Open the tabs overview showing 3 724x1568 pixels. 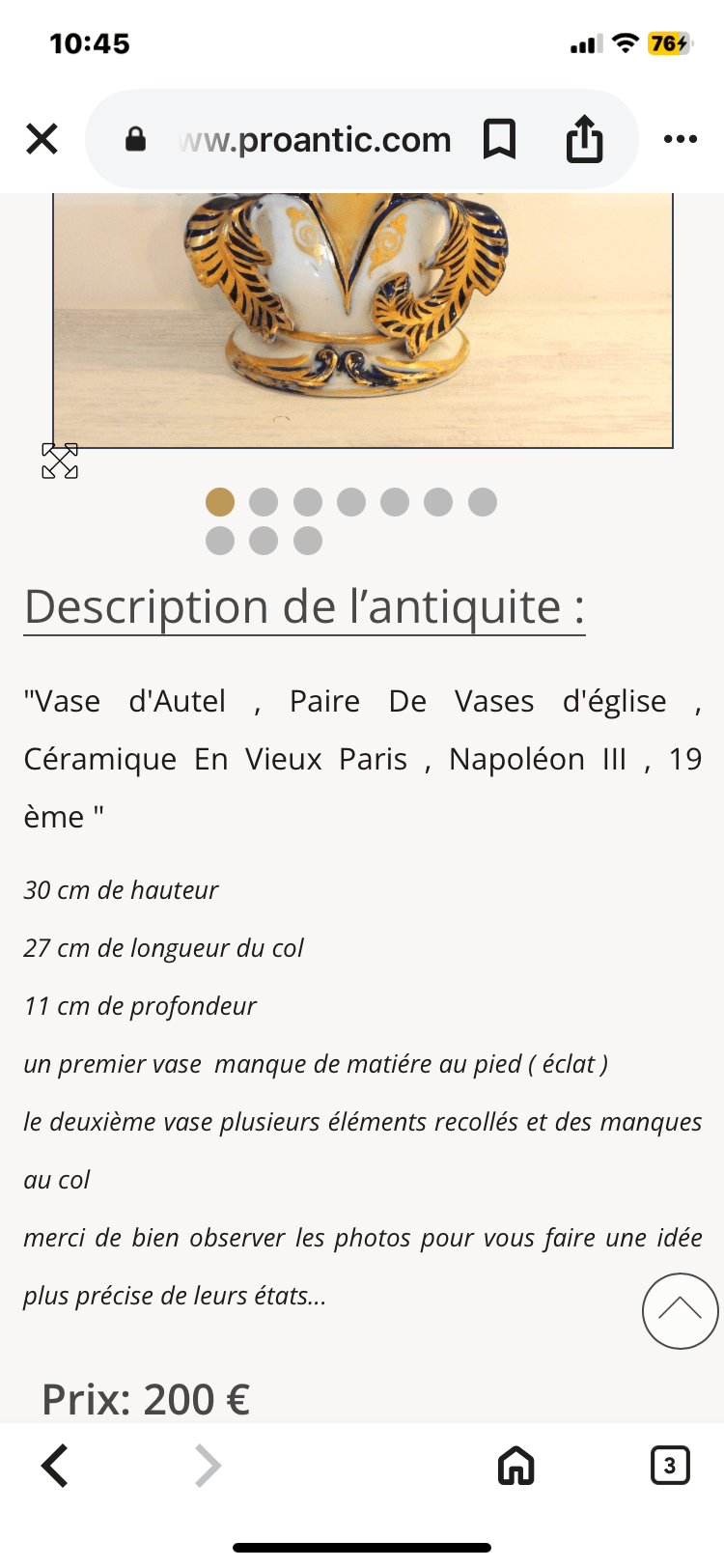click(670, 1466)
